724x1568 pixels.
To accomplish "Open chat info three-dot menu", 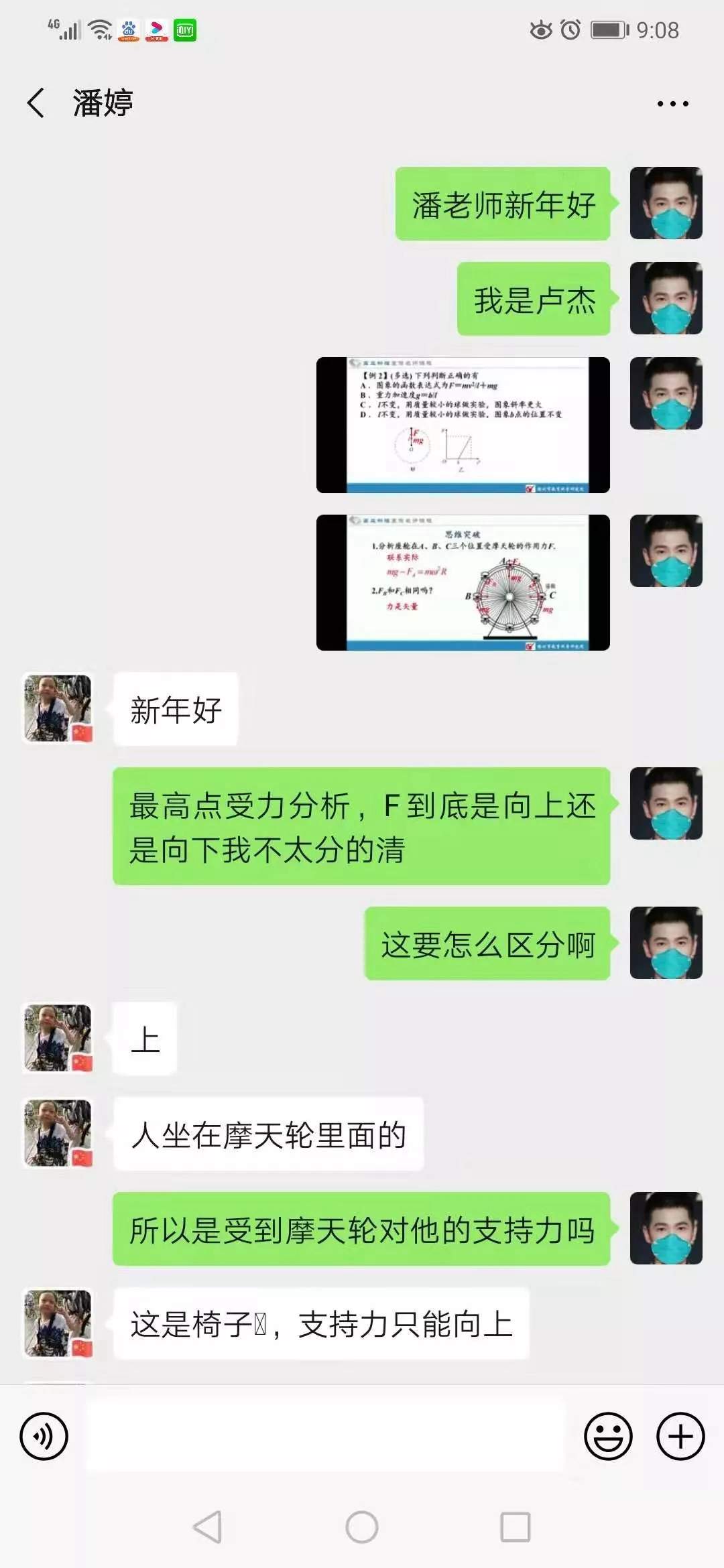I will point(672,104).
